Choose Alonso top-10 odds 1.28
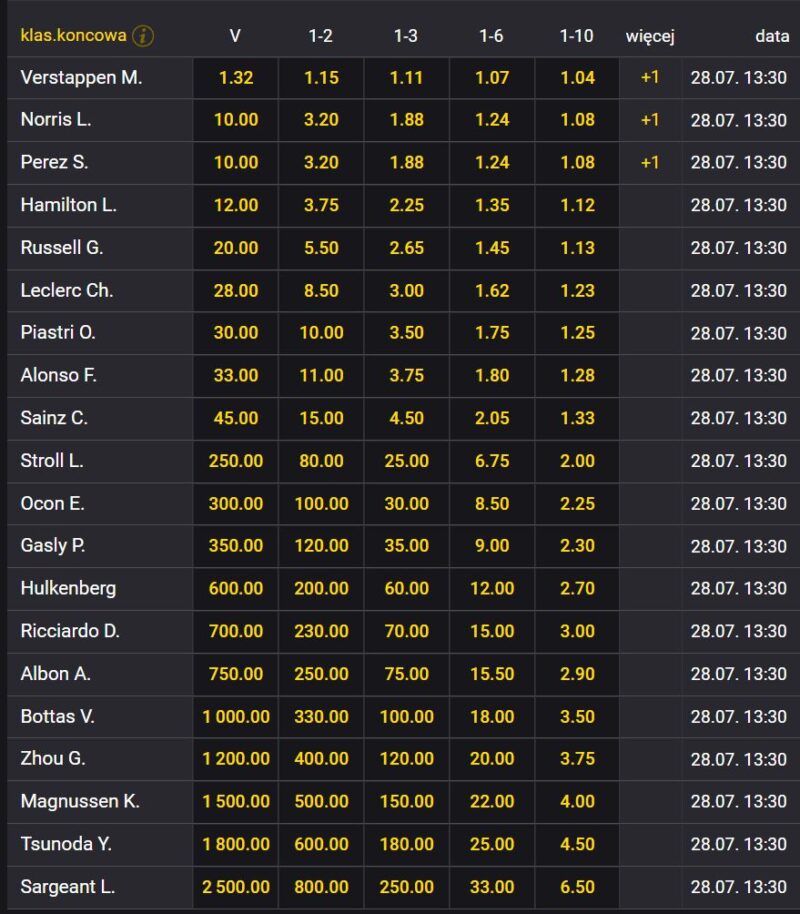 point(577,376)
